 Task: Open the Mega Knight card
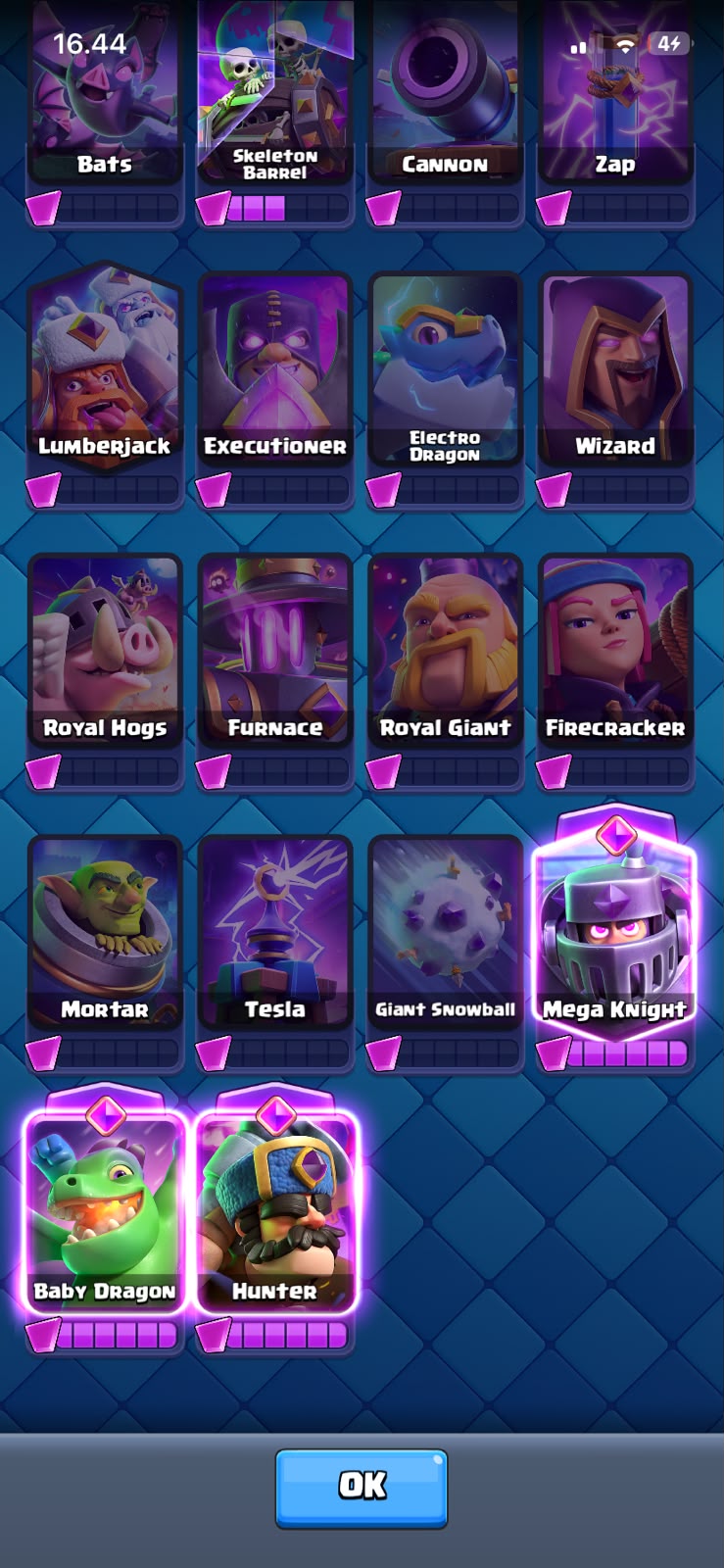pyautogui.click(x=615, y=941)
